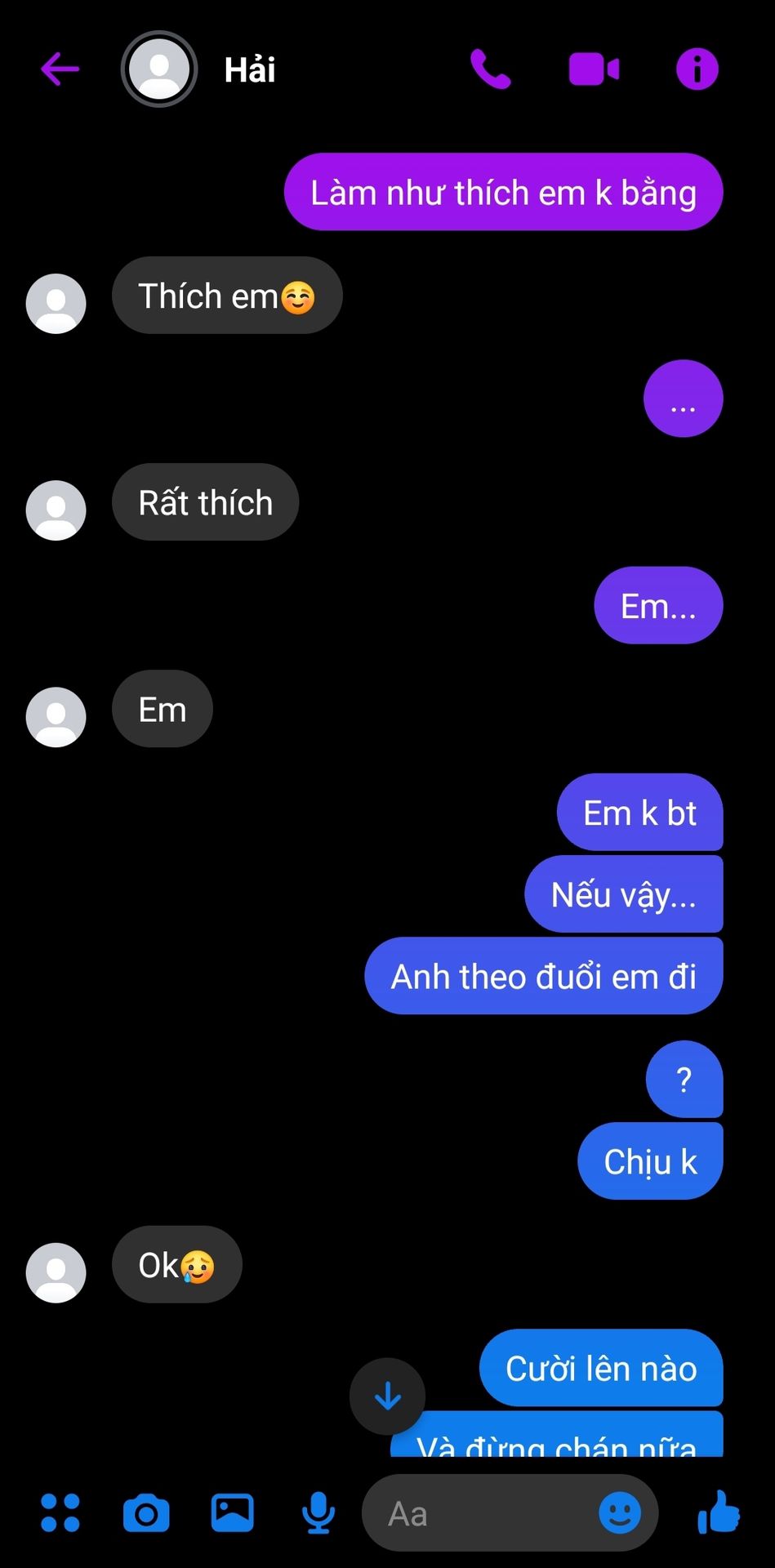Open the photo gallery picker

point(233,1512)
